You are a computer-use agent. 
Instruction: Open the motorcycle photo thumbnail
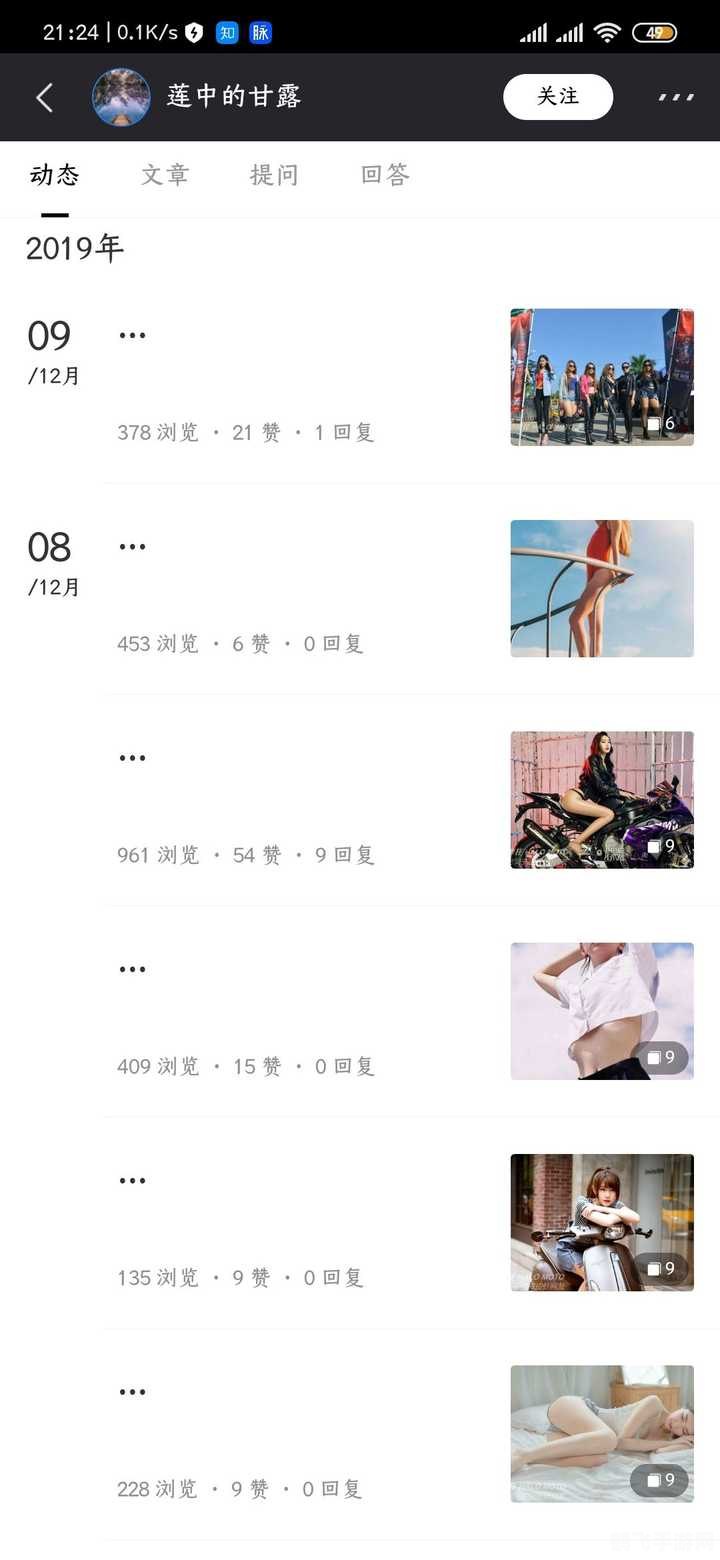point(601,799)
